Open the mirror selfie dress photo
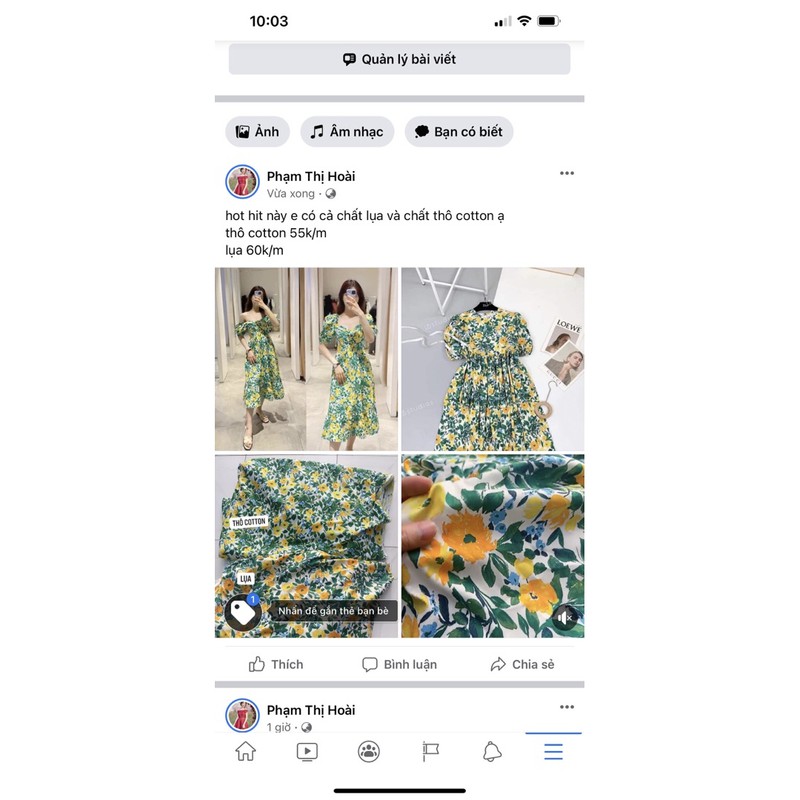 [306, 358]
